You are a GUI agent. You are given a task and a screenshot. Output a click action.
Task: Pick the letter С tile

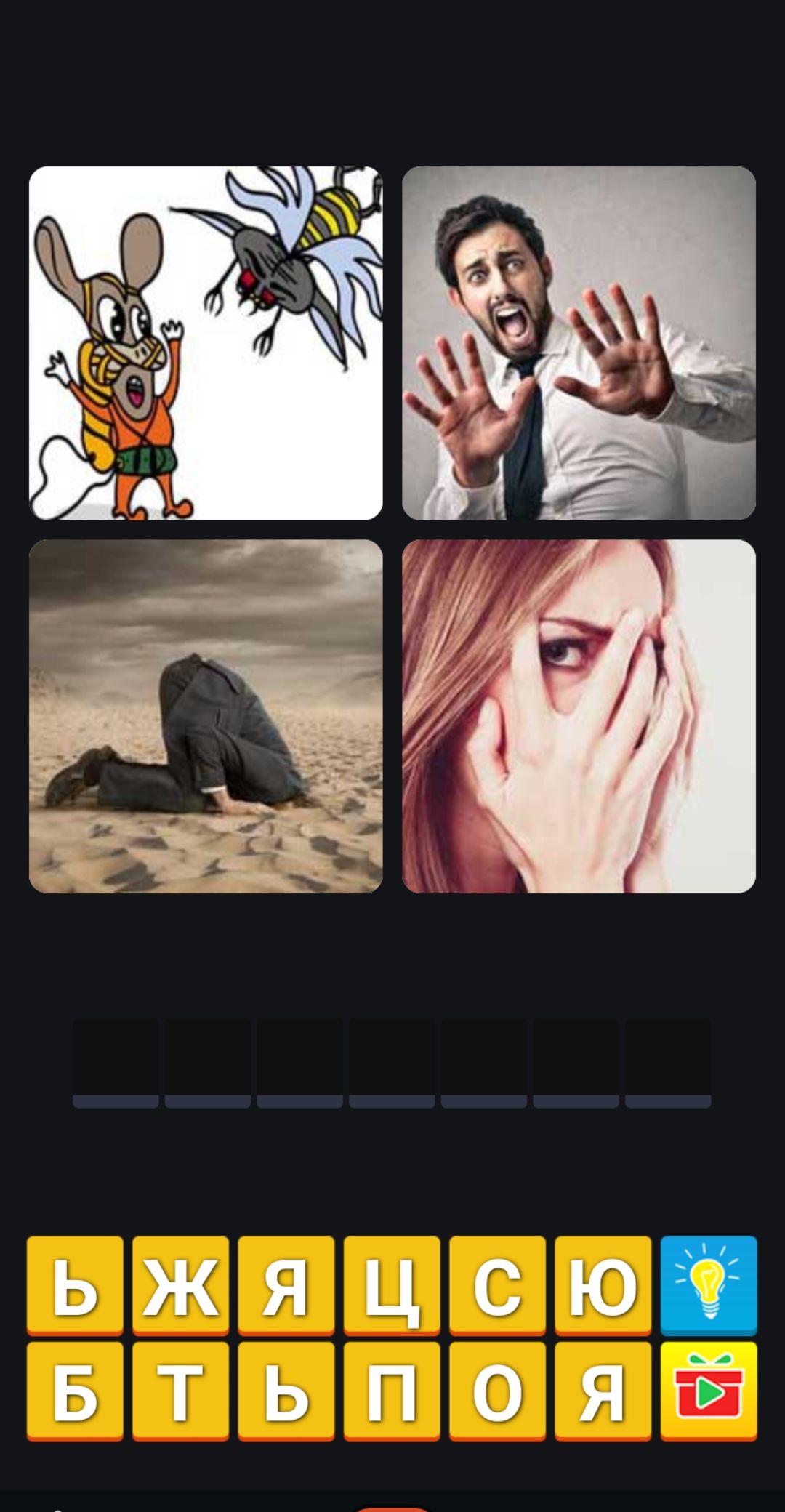[497, 1285]
